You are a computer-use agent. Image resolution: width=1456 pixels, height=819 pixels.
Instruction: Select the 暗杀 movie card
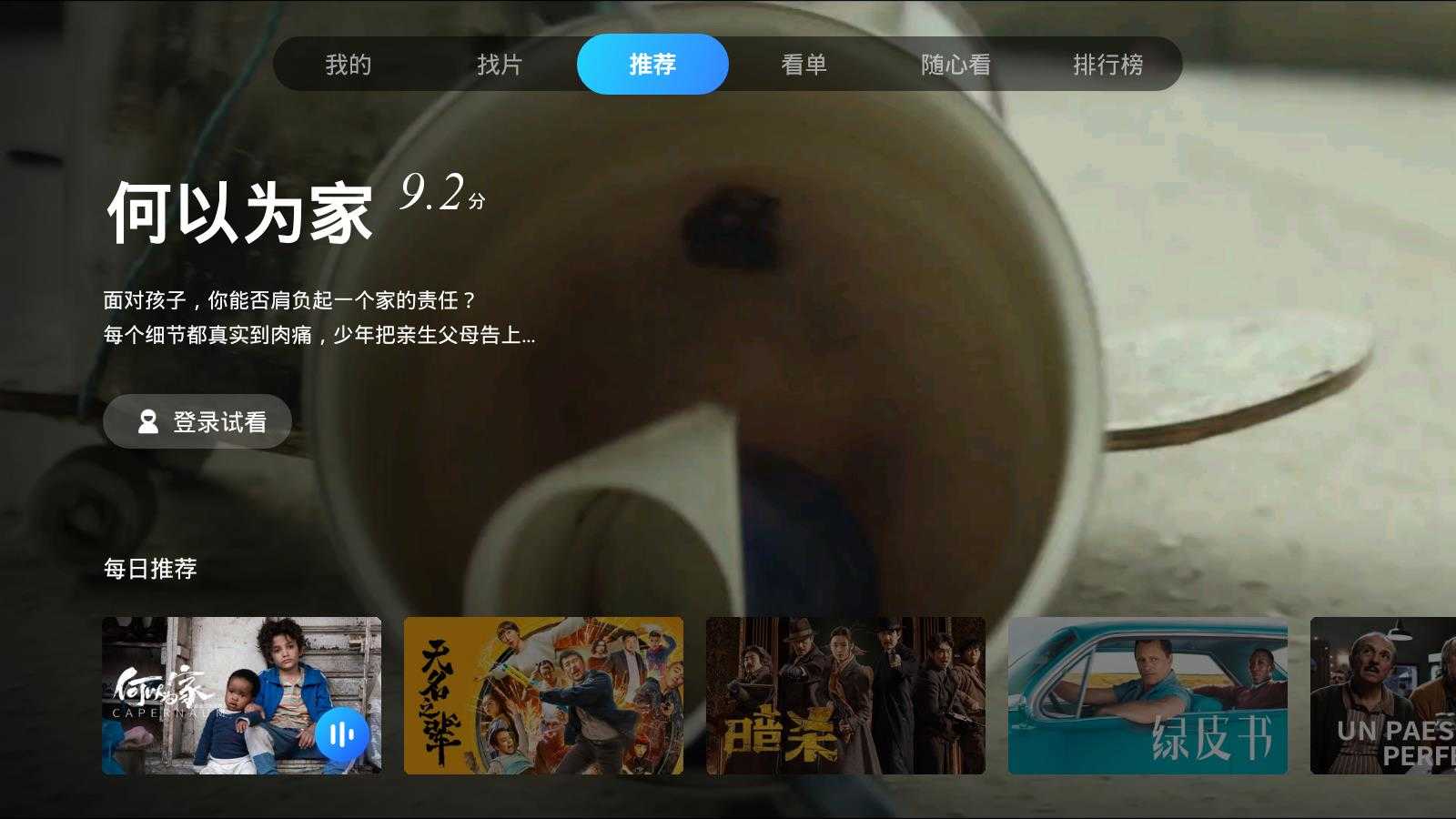845,695
